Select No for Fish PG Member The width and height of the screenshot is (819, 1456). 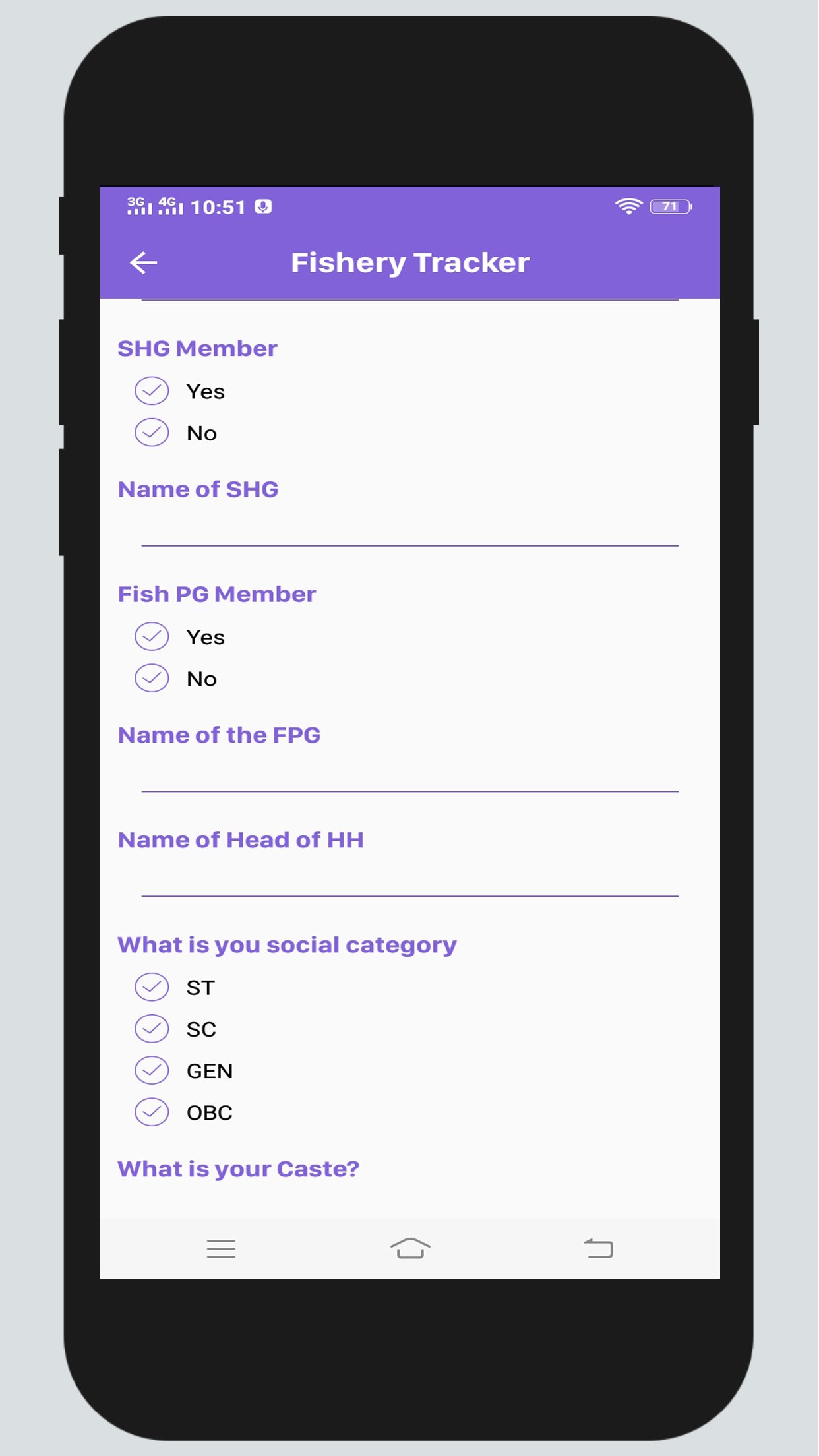pyautogui.click(x=152, y=678)
